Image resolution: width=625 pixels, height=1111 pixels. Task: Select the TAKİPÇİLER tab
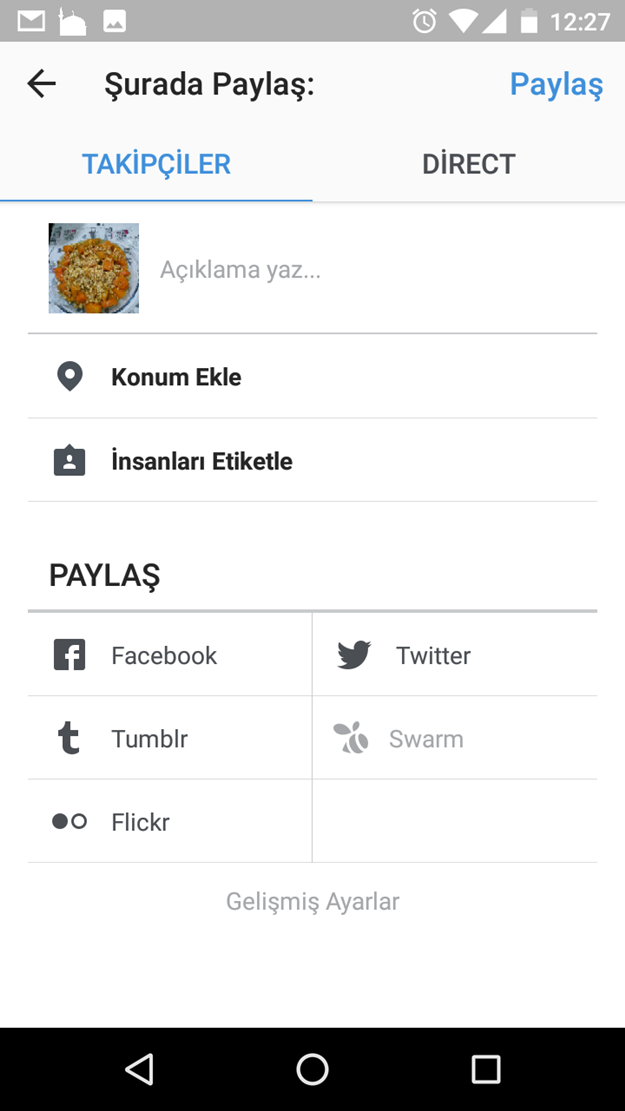(x=156, y=164)
